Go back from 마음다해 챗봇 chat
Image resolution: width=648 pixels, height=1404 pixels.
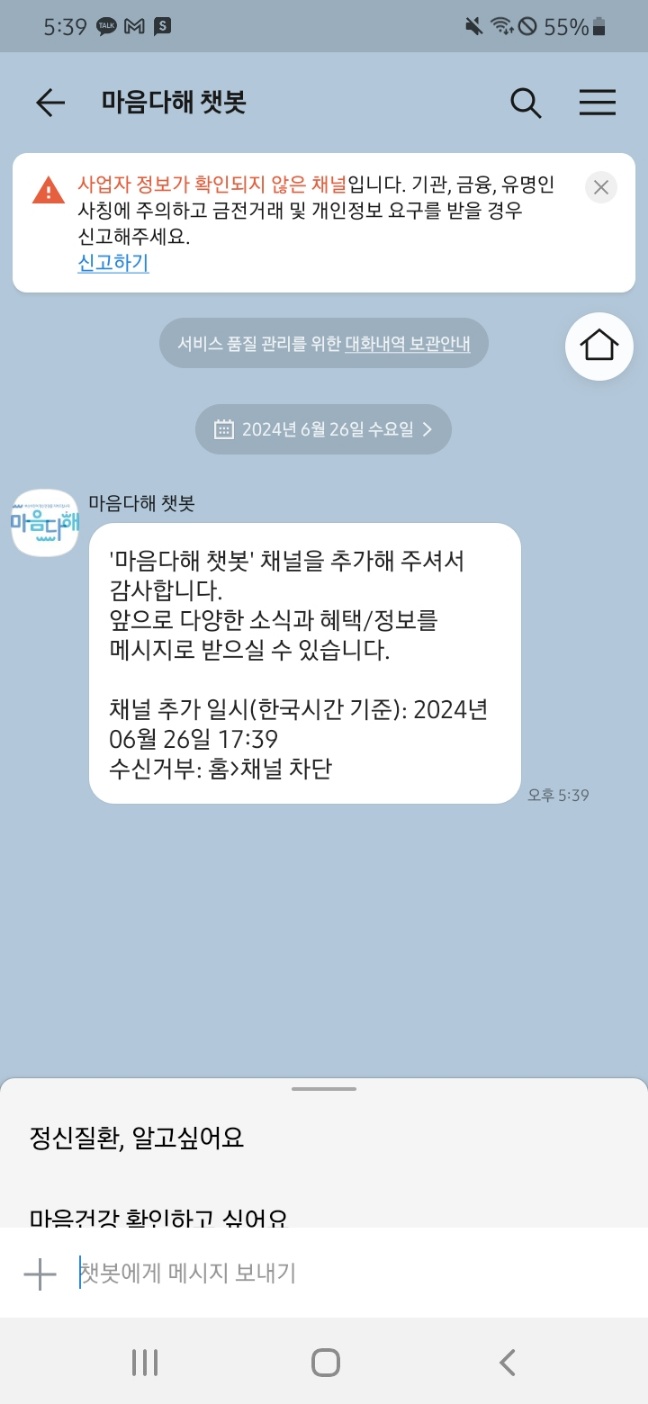coord(50,102)
